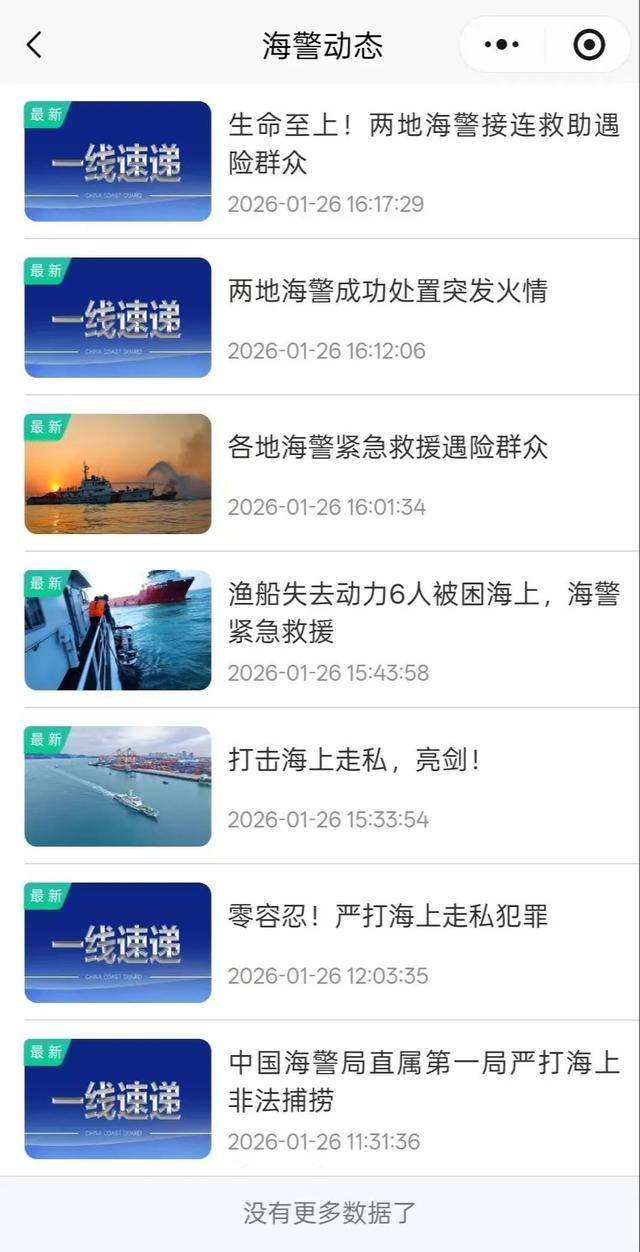The image size is (640, 1252).
Task: View article 渔船失去动力6人被困海上
Action: click(x=424, y=613)
